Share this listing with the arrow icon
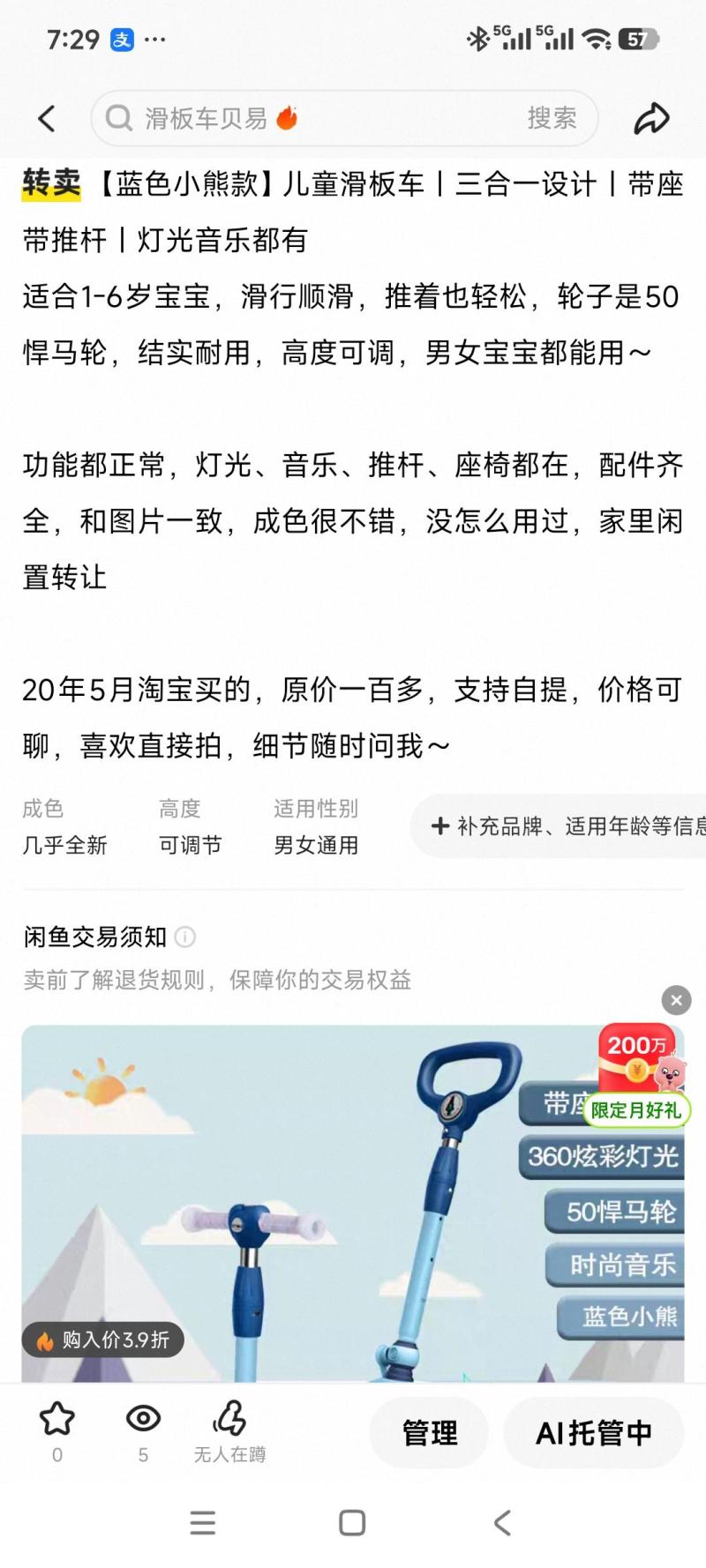 pyautogui.click(x=651, y=118)
